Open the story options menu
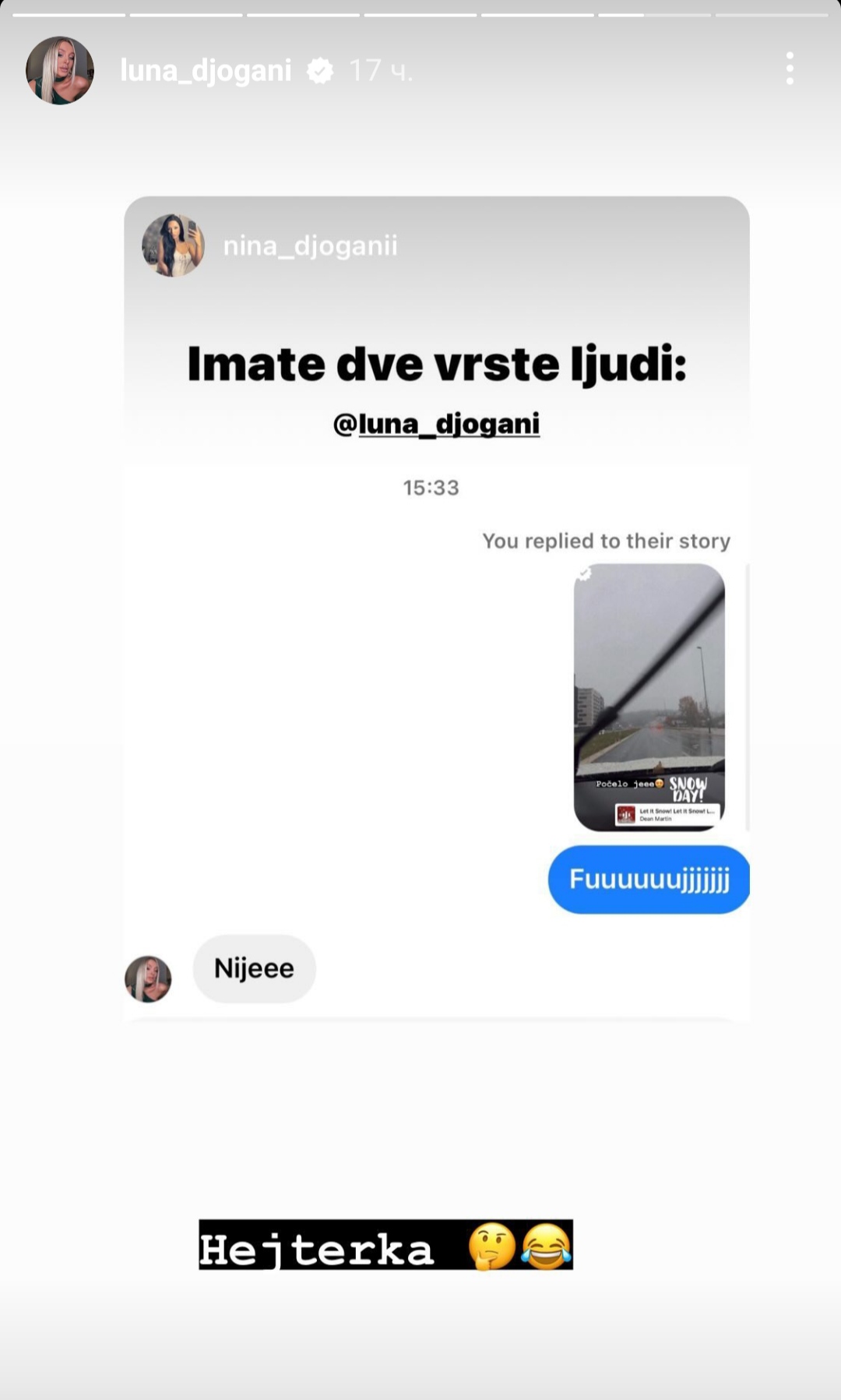Viewport: 841px width, 1400px height. [790, 69]
